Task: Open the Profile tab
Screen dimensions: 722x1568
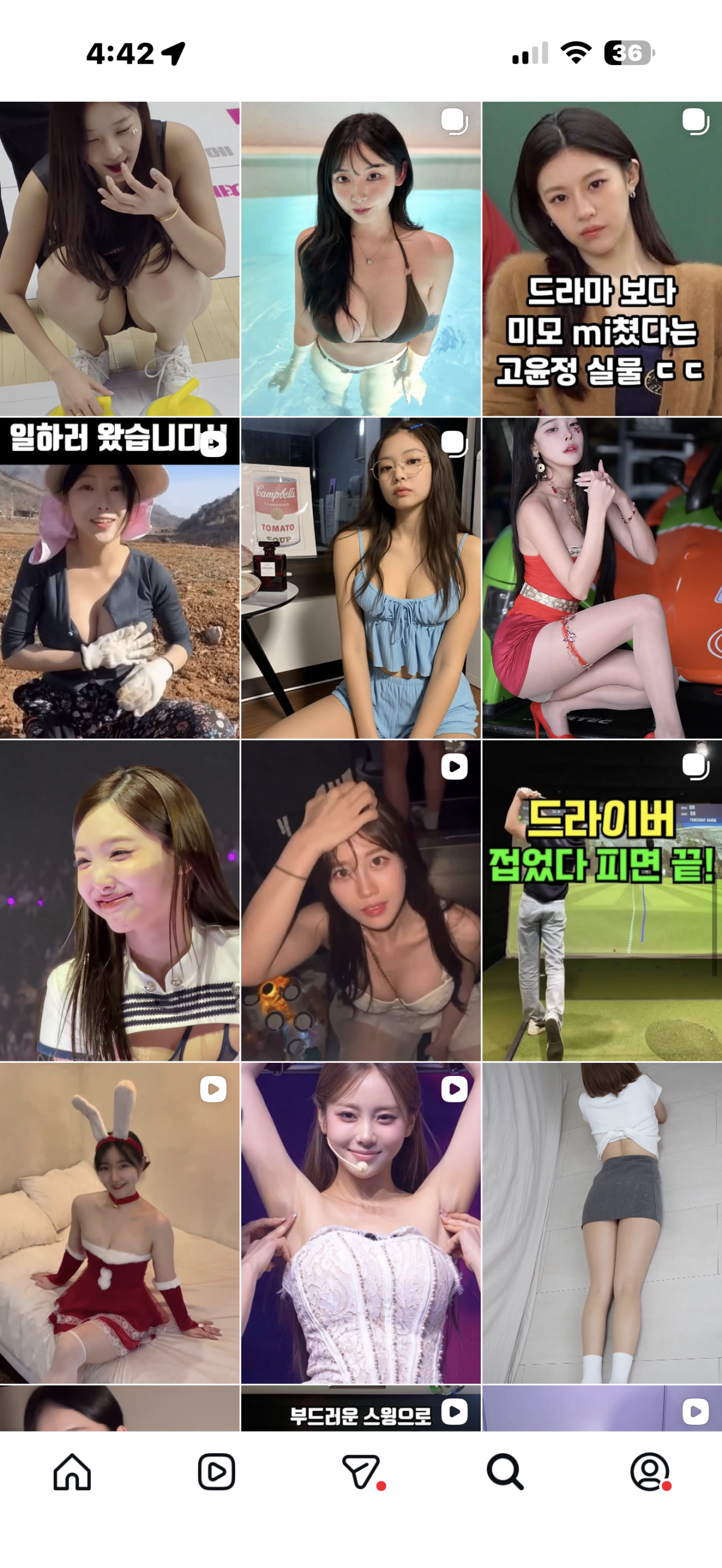Action: tap(650, 1472)
